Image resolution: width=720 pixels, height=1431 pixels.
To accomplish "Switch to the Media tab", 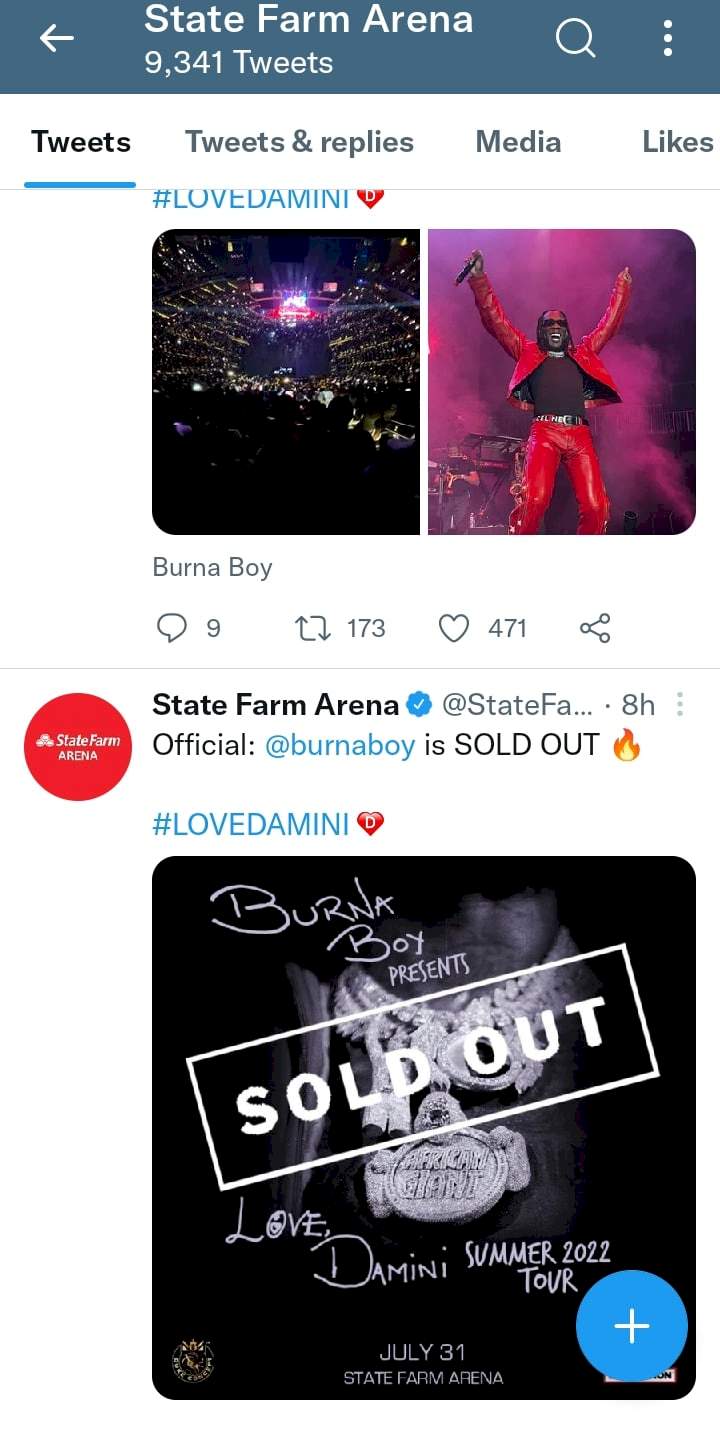I will pyautogui.click(x=518, y=142).
